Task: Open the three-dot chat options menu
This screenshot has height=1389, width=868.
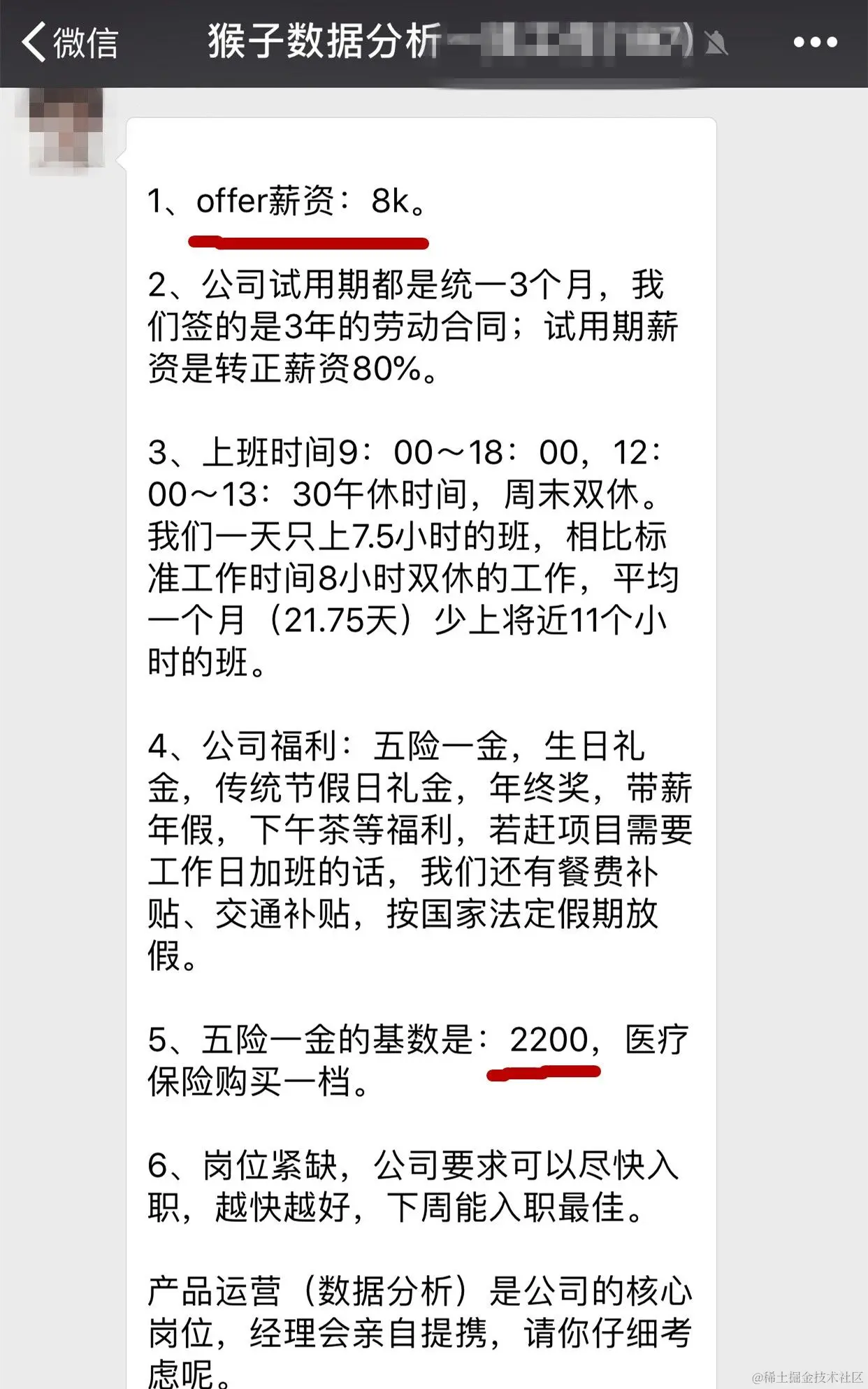Action: click(x=815, y=42)
